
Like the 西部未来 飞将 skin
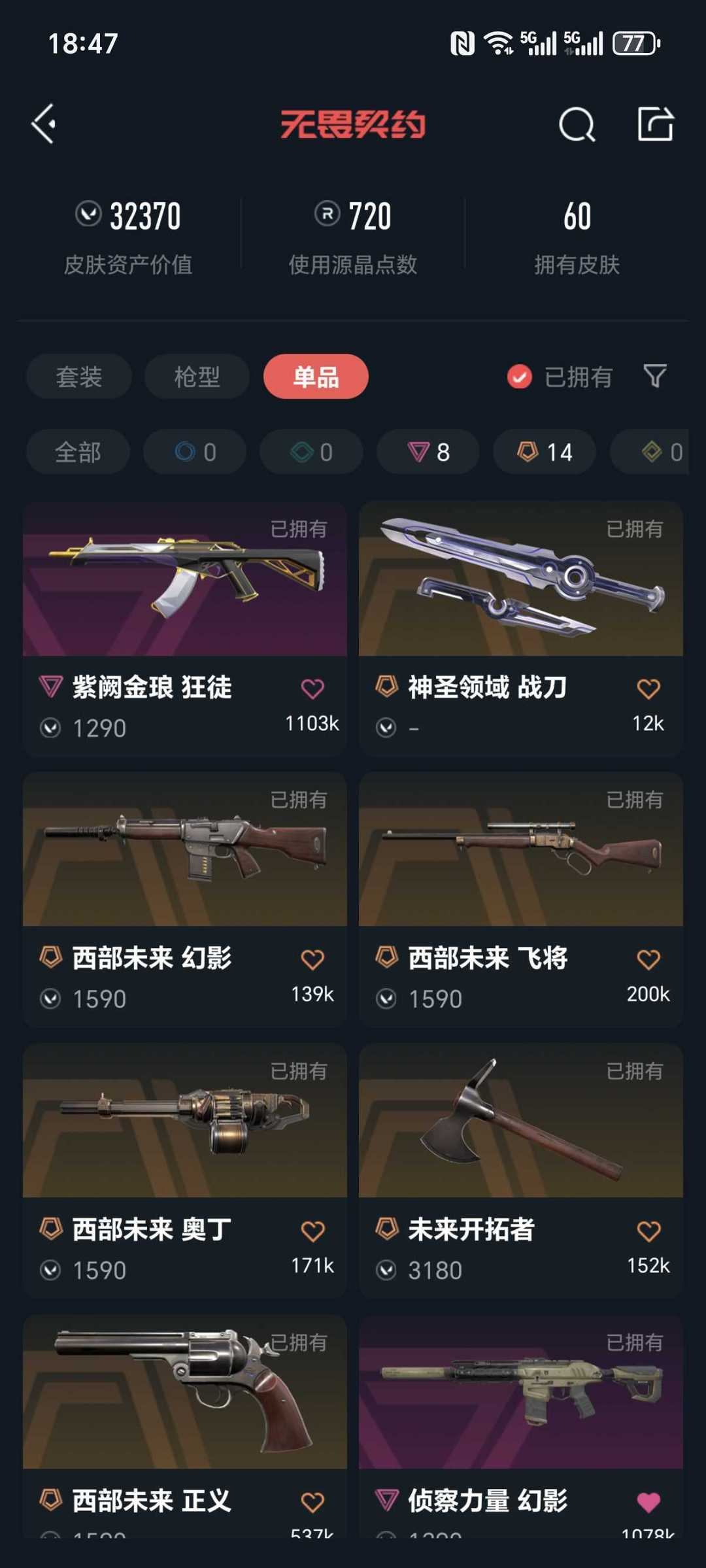pos(648,959)
